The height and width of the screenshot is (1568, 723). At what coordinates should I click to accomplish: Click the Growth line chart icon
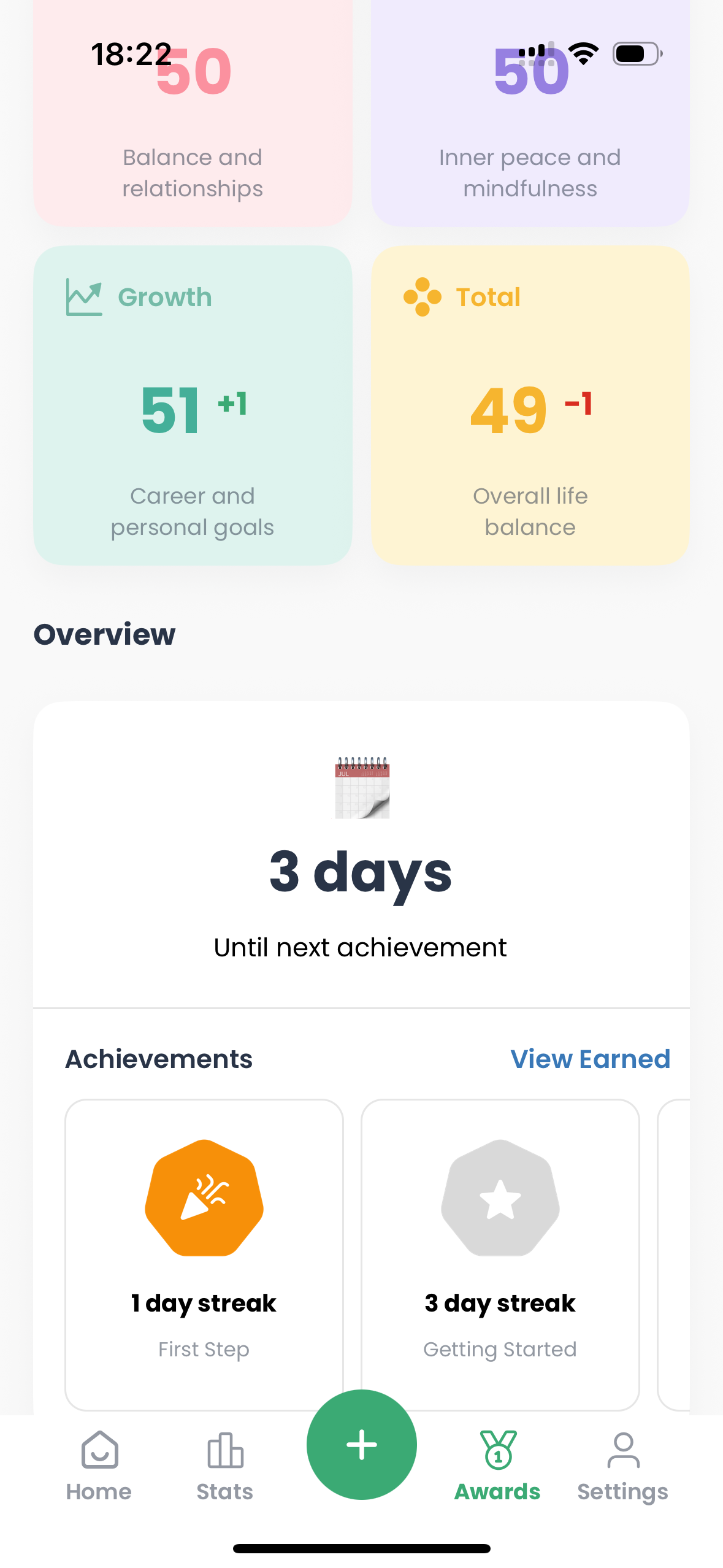pos(85,296)
